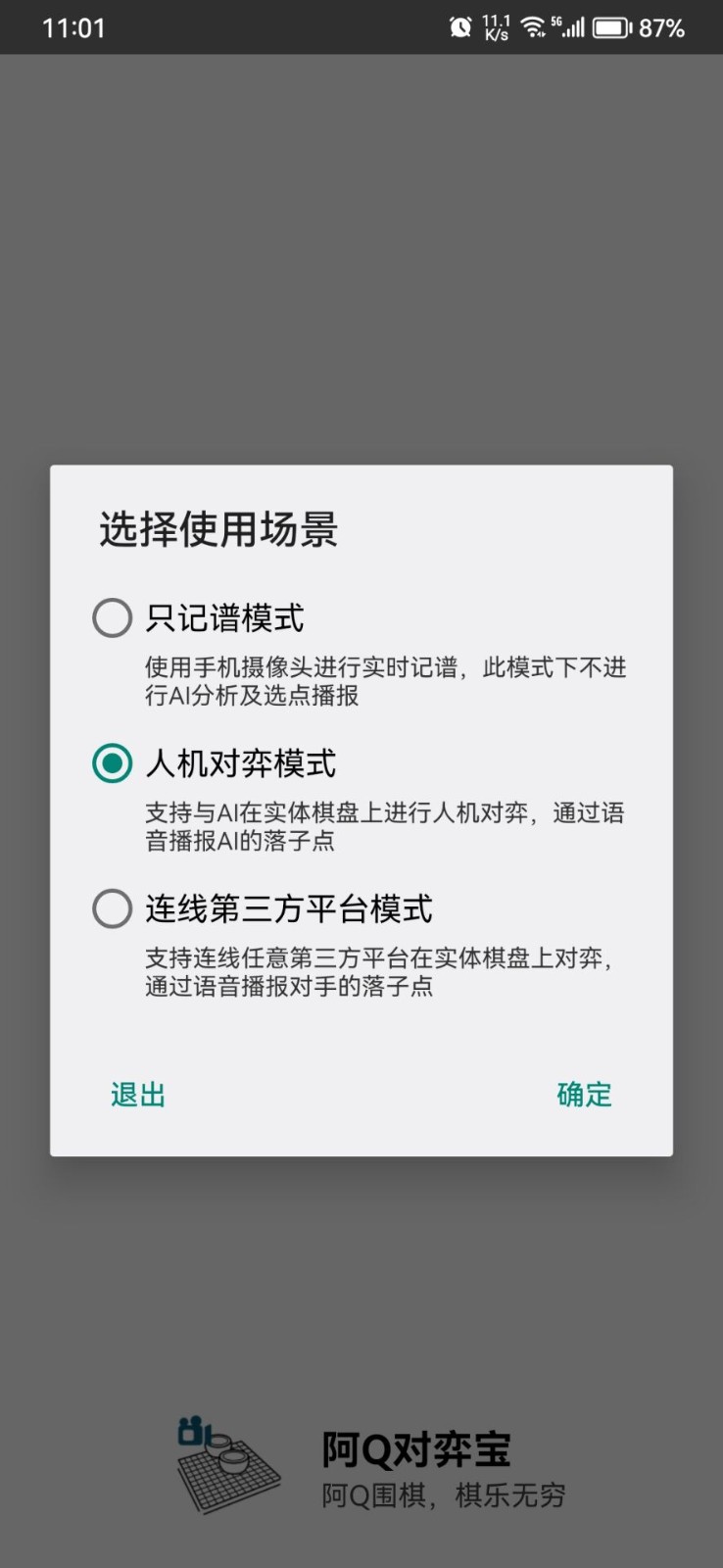Confirm the selection with 确定

584,1095
